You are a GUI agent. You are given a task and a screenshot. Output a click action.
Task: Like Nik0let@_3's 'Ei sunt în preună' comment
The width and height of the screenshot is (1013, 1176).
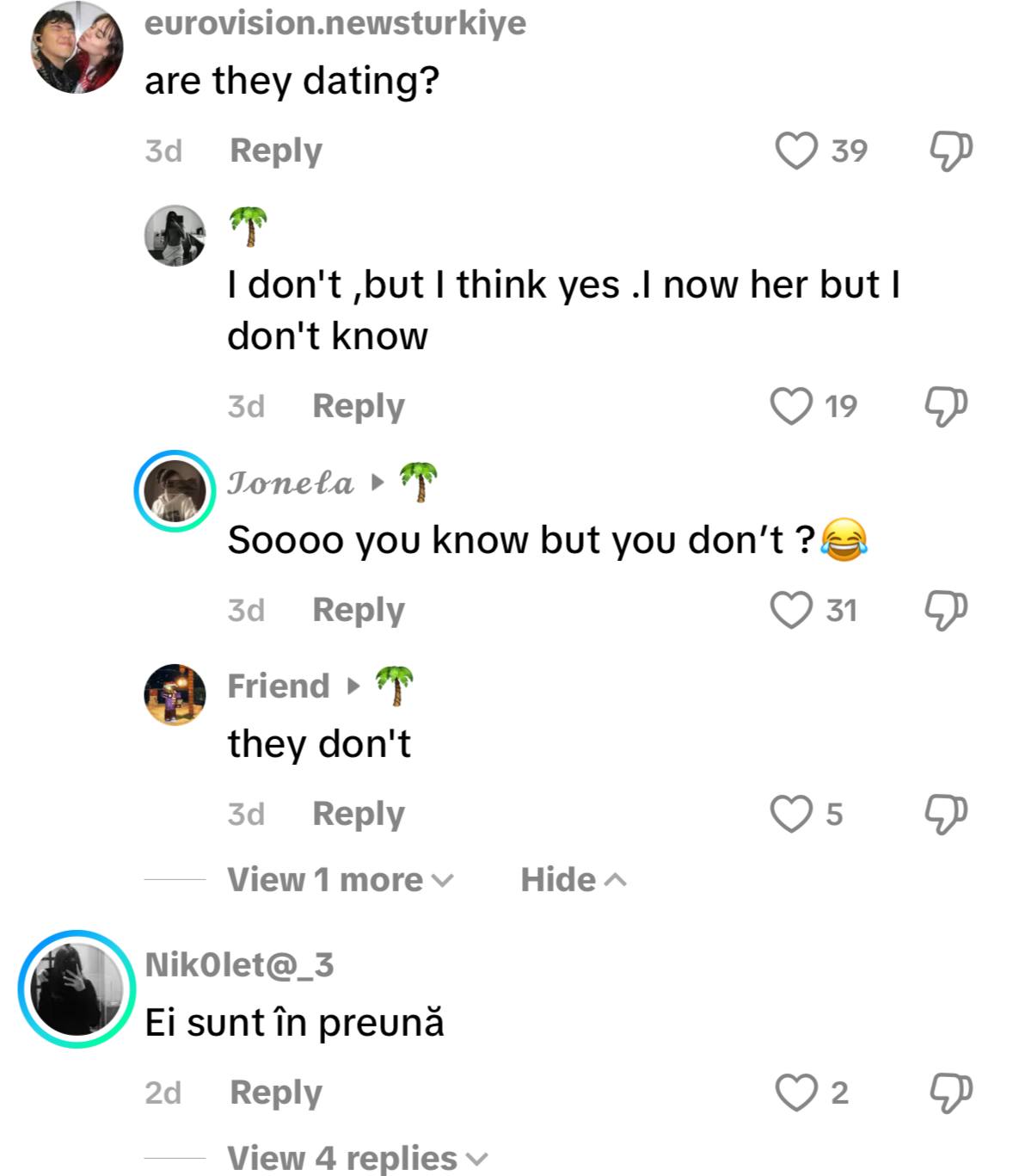(x=795, y=1093)
